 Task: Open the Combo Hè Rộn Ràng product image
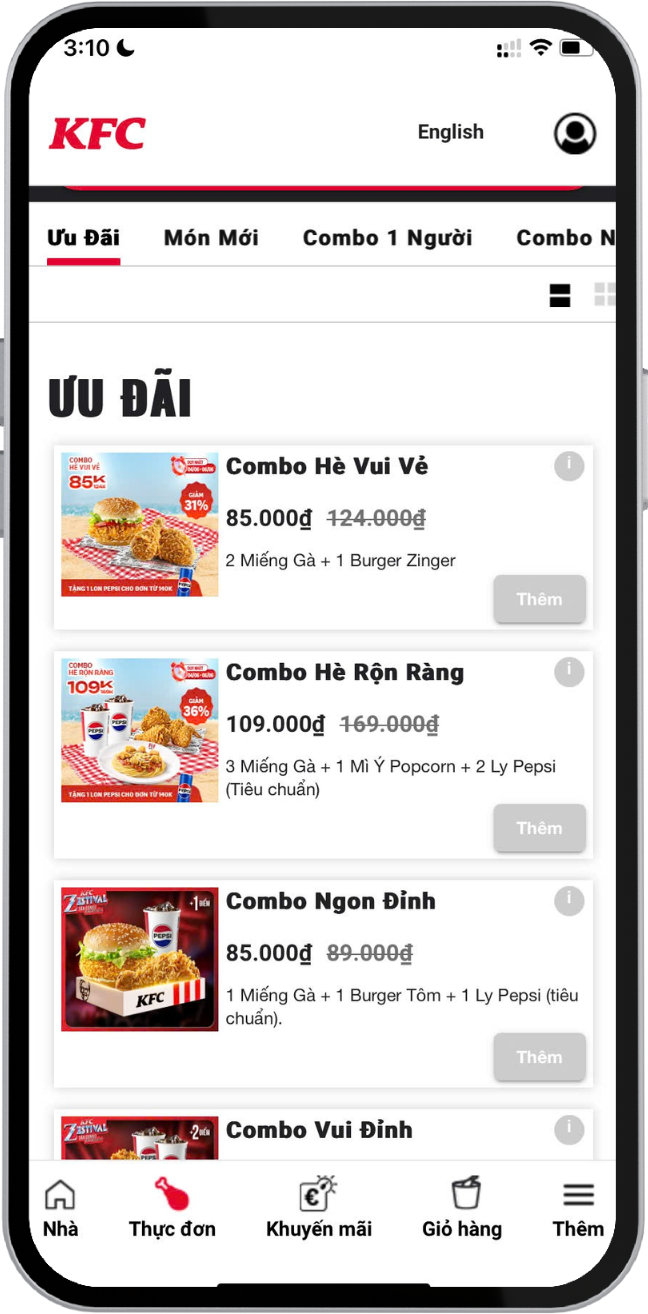(x=140, y=730)
